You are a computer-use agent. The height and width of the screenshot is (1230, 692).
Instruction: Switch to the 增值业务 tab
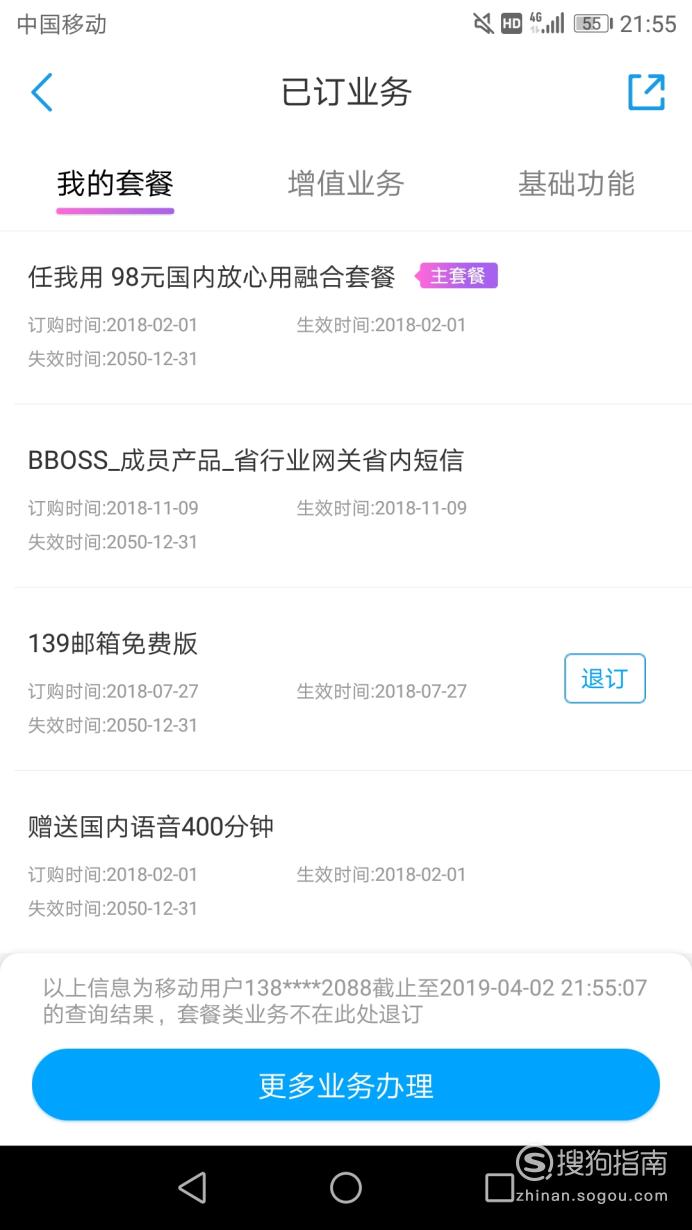[x=346, y=184]
